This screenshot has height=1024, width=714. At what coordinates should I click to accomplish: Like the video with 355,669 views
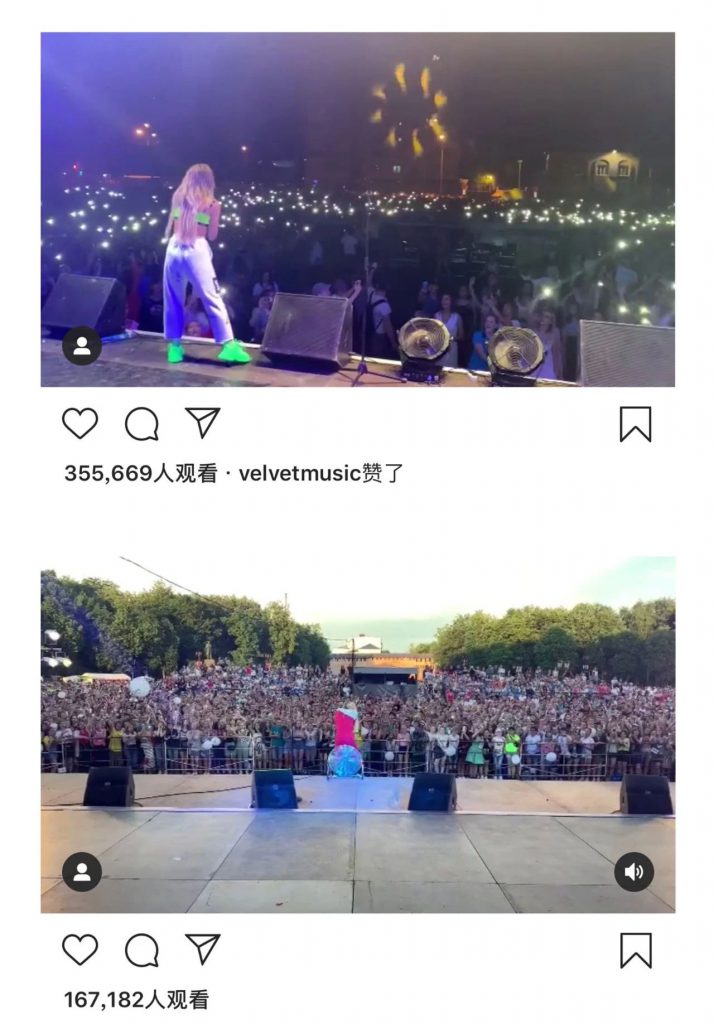click(x=80, y=424)
